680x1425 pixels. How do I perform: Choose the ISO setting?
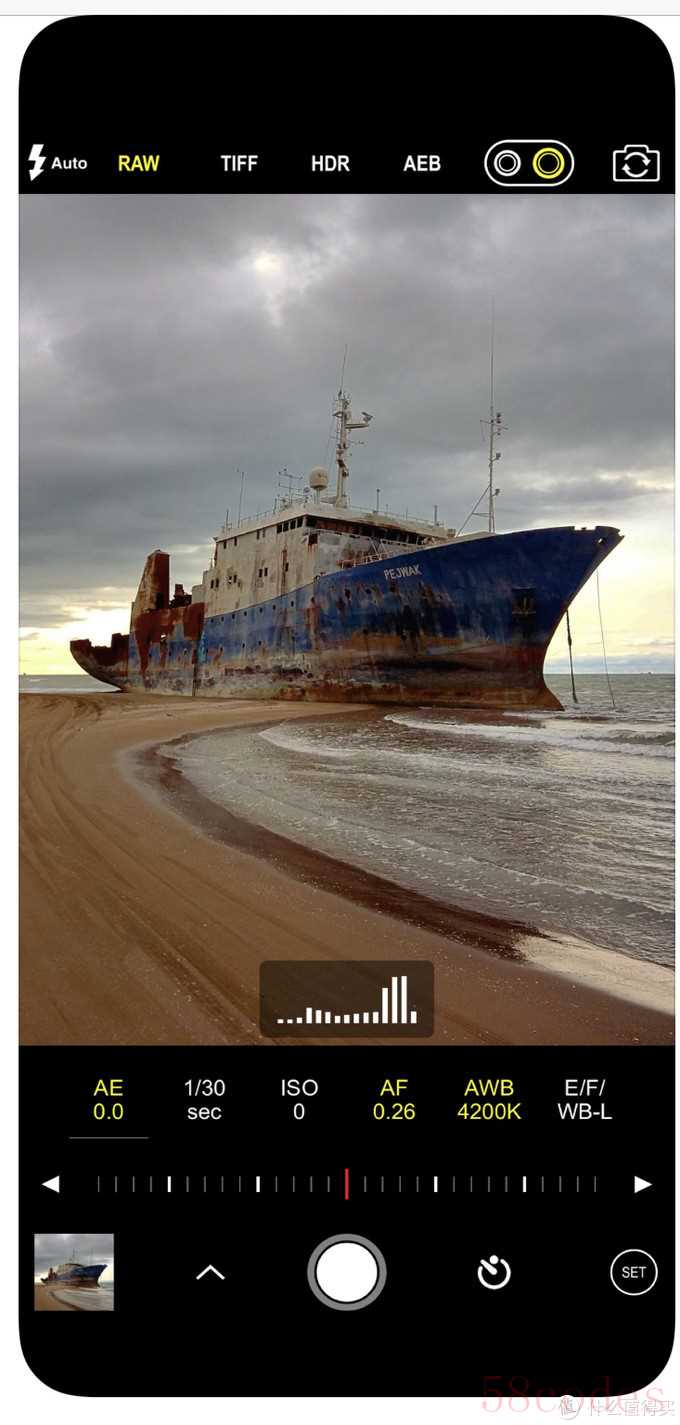[299, 1099]
